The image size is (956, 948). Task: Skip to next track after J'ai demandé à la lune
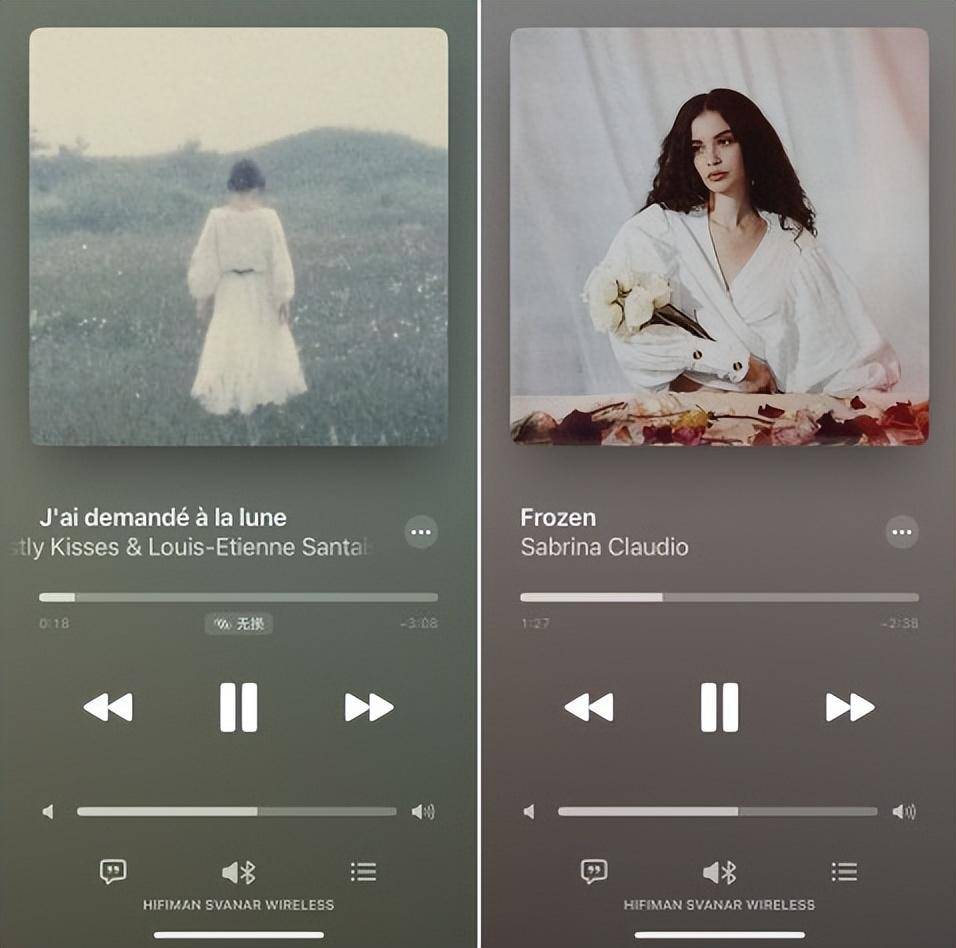click(368, 707)
